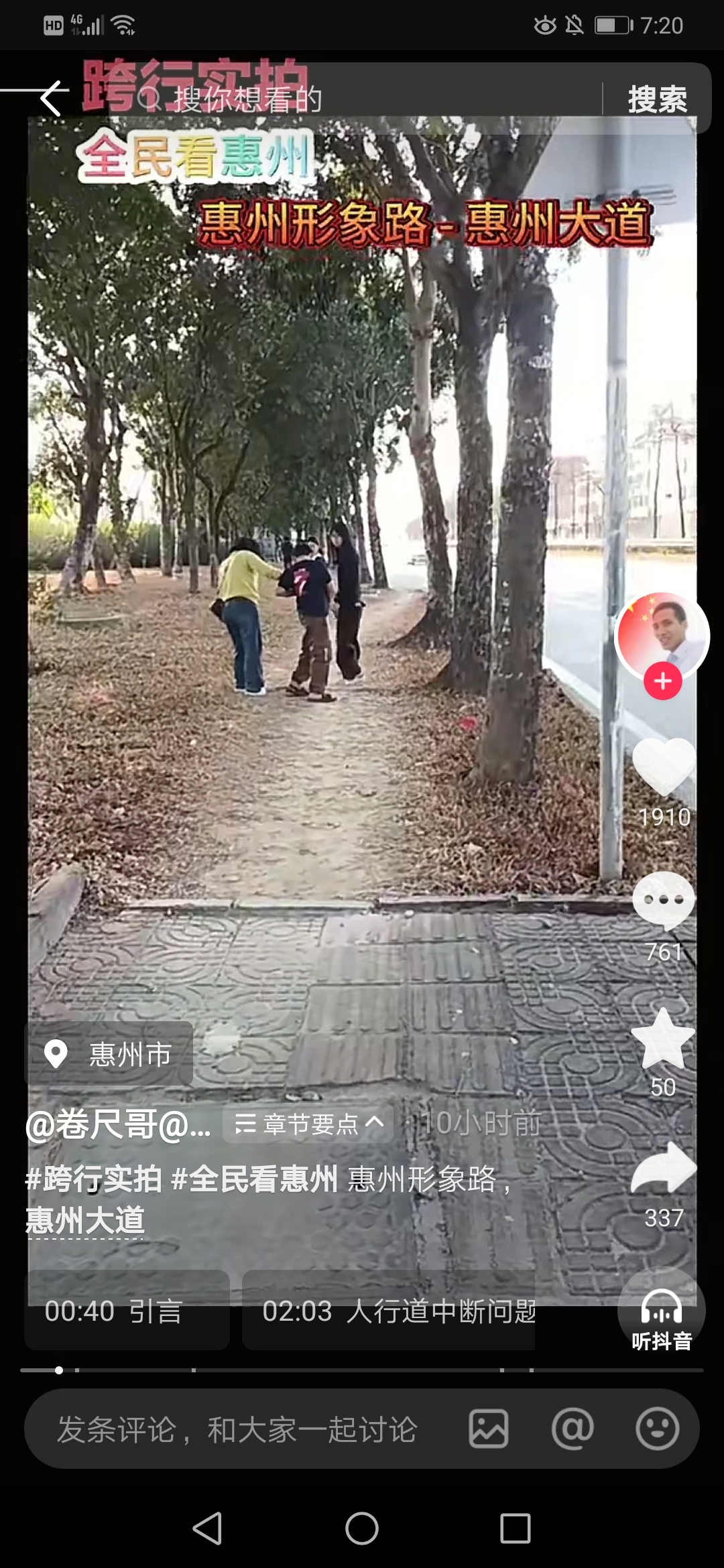The image size is (724, 1568).
Task: Jump to chapter 02:03 人行道中断问题
Action: point(389,1311)
